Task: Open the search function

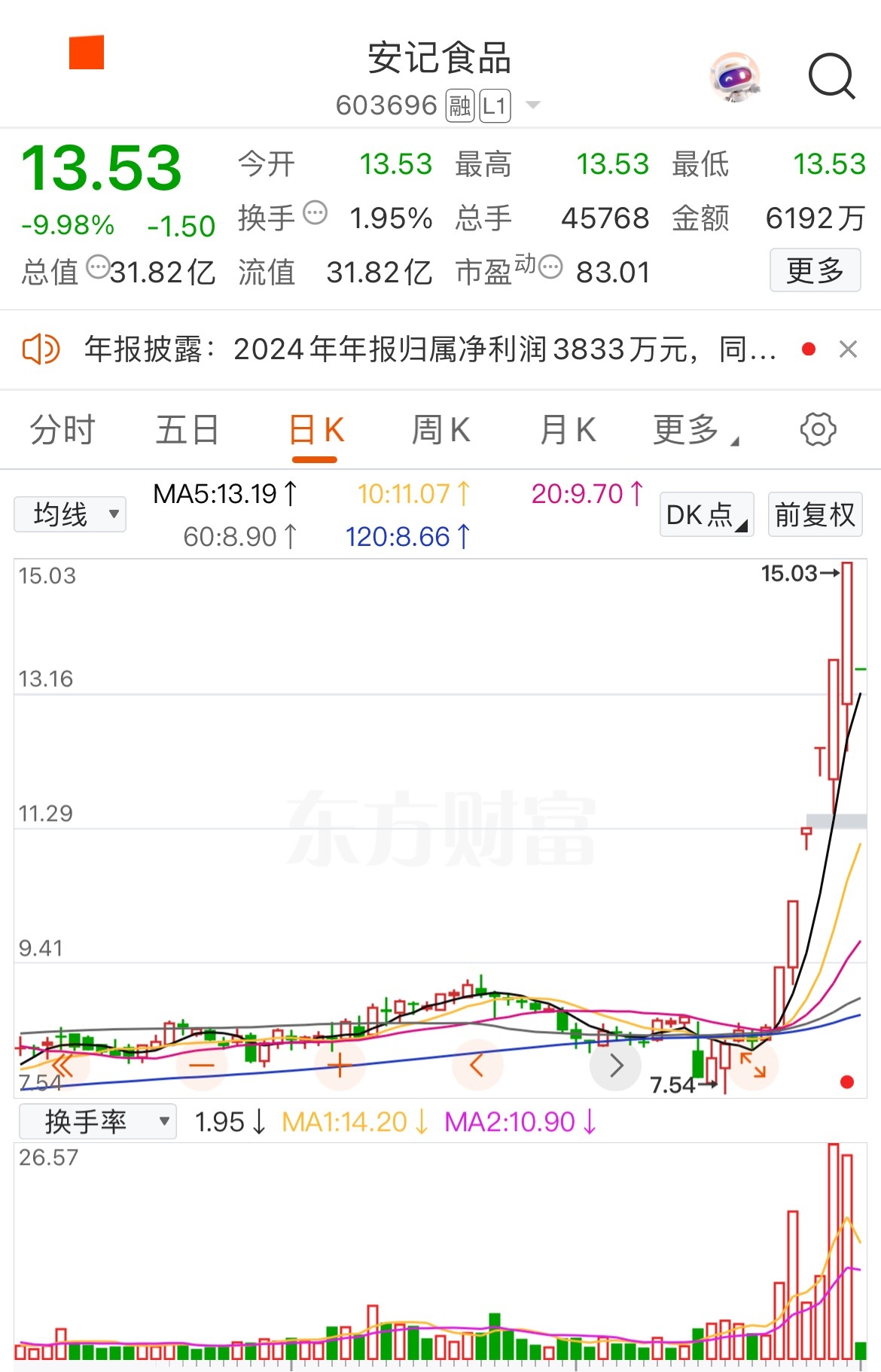Action: point(831,76)
